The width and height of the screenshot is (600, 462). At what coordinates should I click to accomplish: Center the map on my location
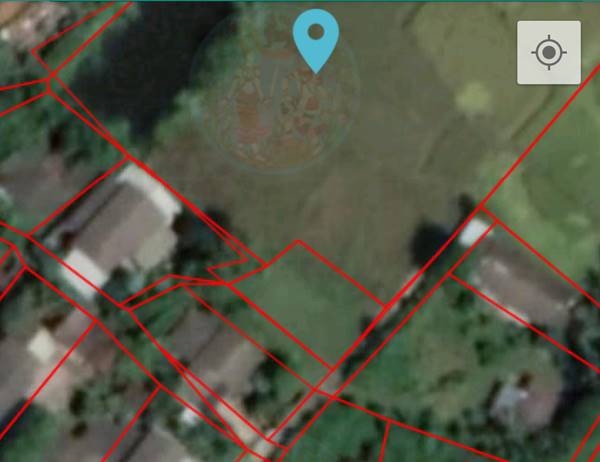click(548, 52)
